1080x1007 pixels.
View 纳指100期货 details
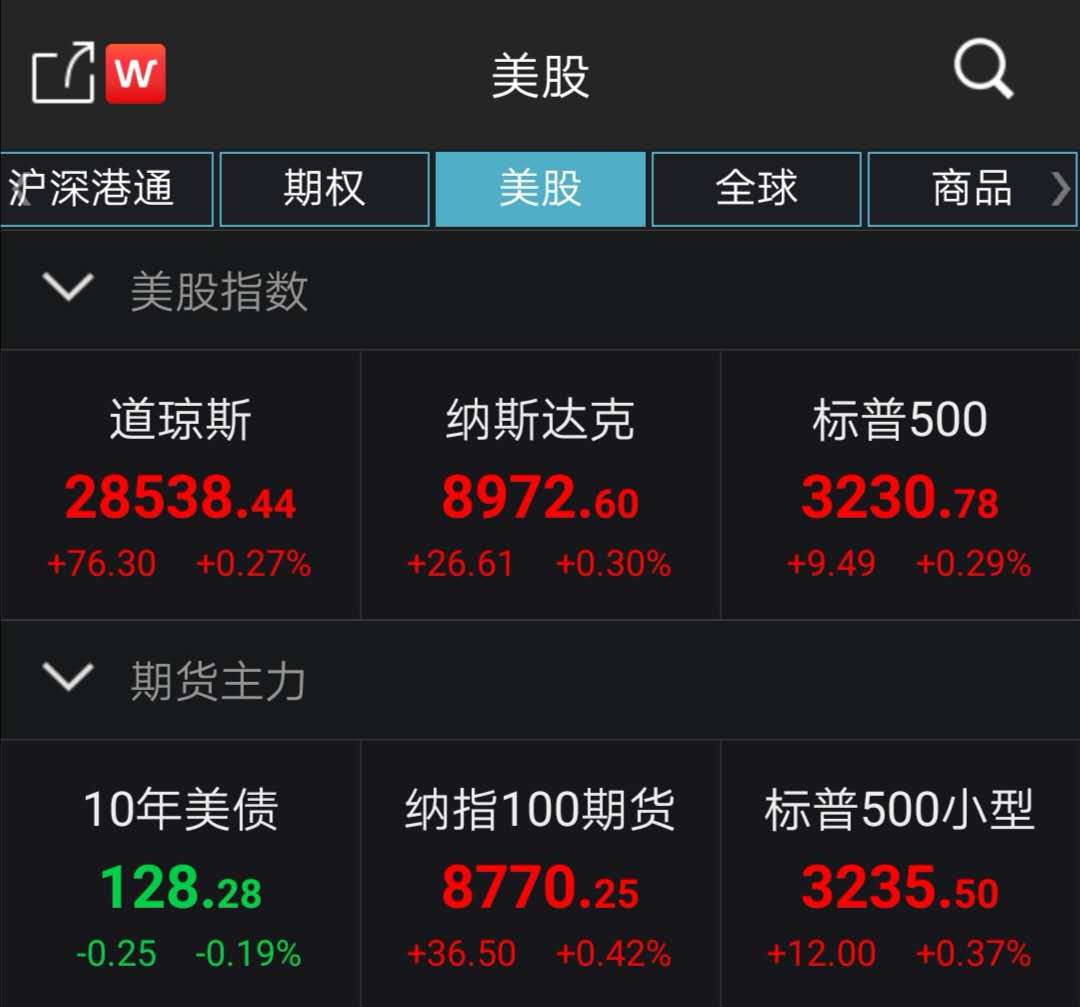(x=540, y=876)
